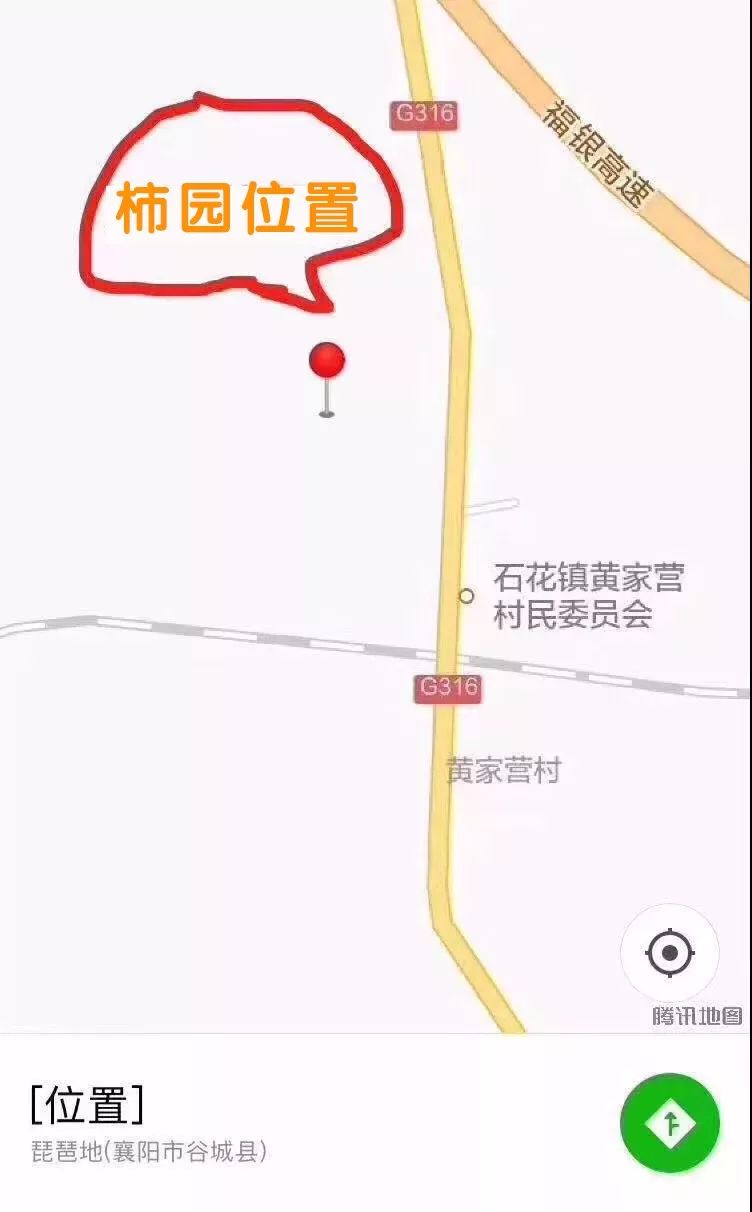The height and width of the screenshot is (1212, 752).
Task: Recenter the map on my current location
Action: click(x=669, y=953)
